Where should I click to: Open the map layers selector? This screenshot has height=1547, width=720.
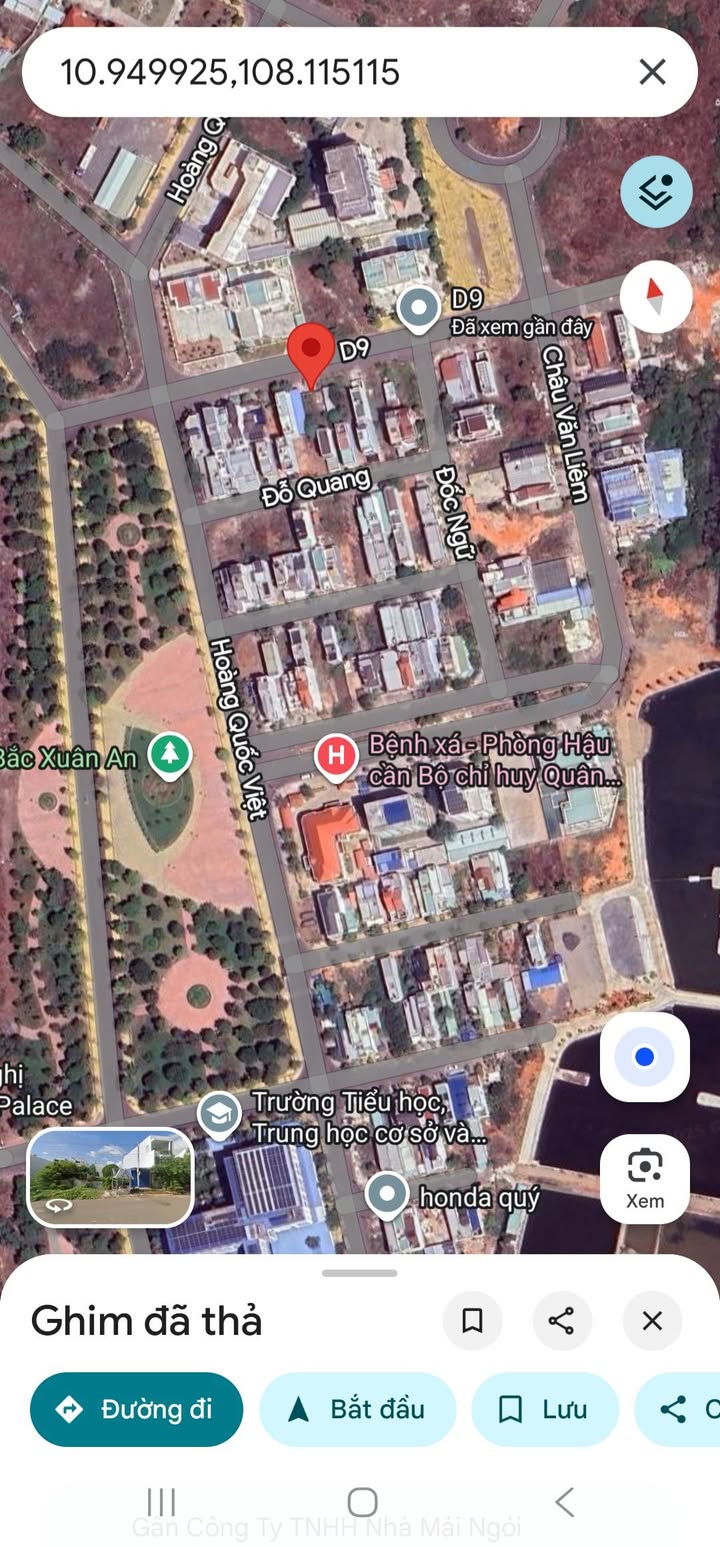pos(656,192)
